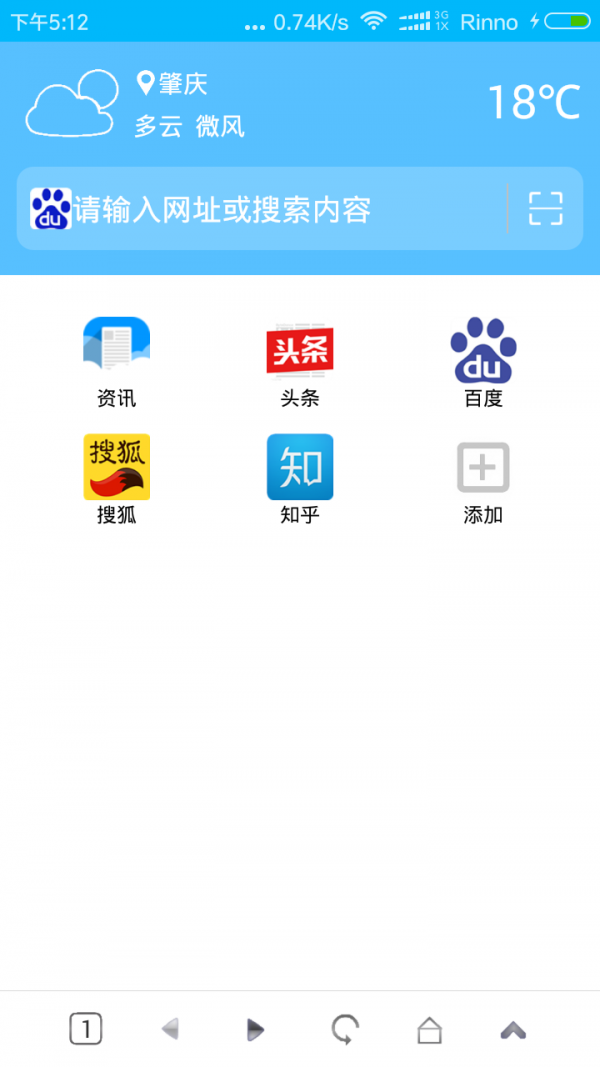Screen dimensions: 600x1067
Task: Go back with the left arrow
Action: click(x=171, y=1029)
